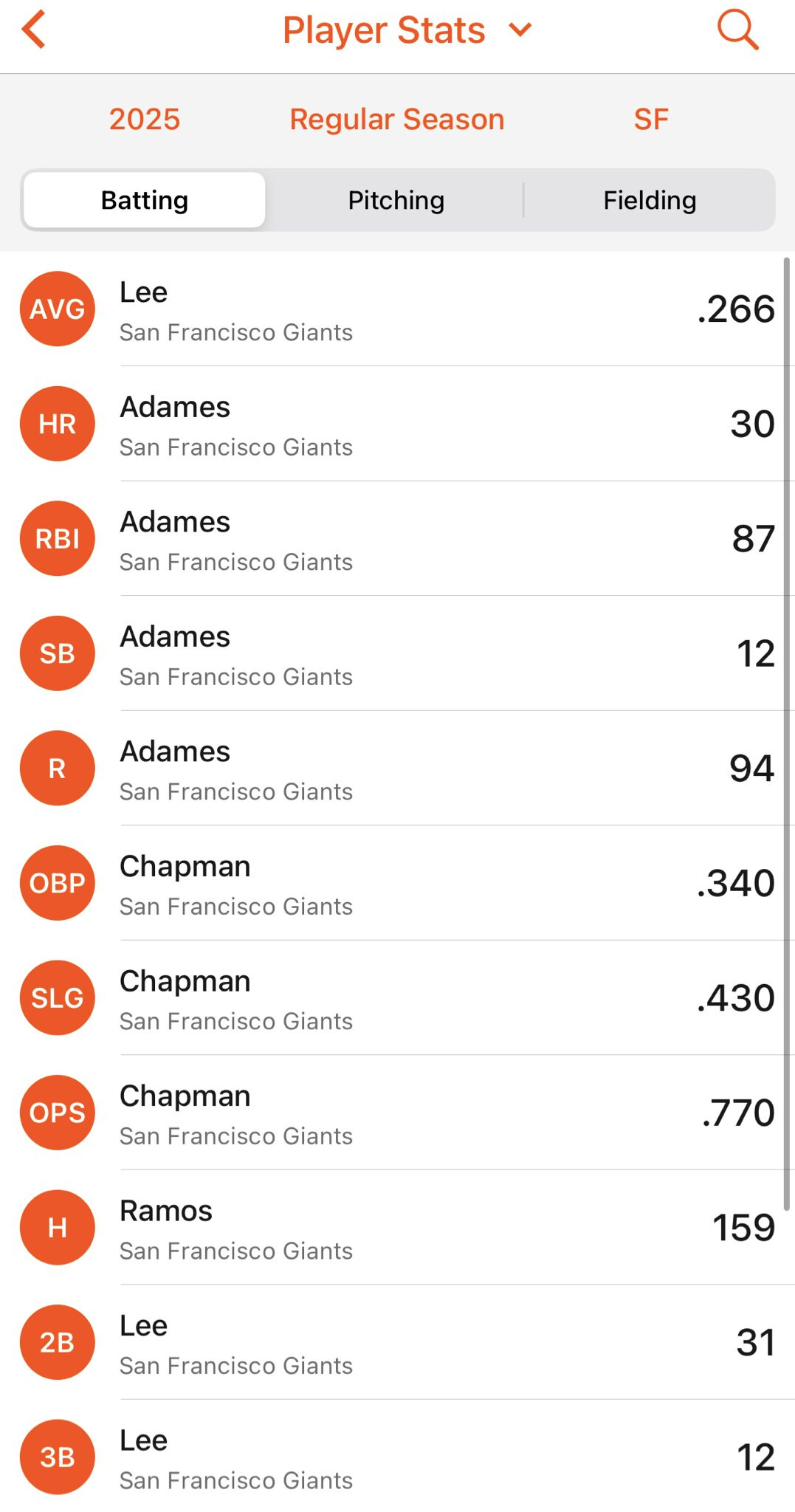Image resolution: width=795 pixels, height=1512 pixels.
Task: Switch to the Fielding tab
Action: [x=650, y=200]
